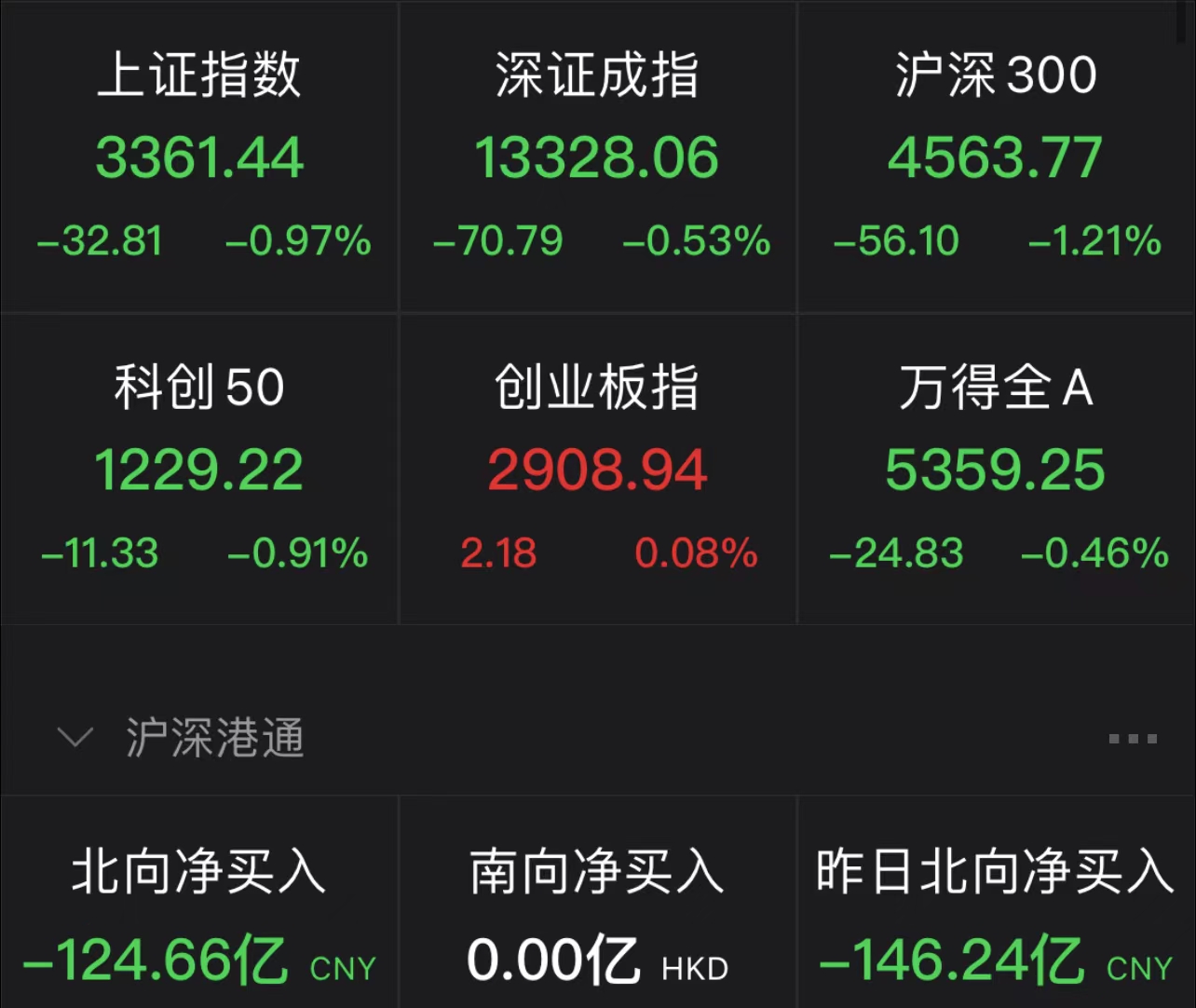
Task: Open the more options for 沪深港通
Action: pos(1133,739)
